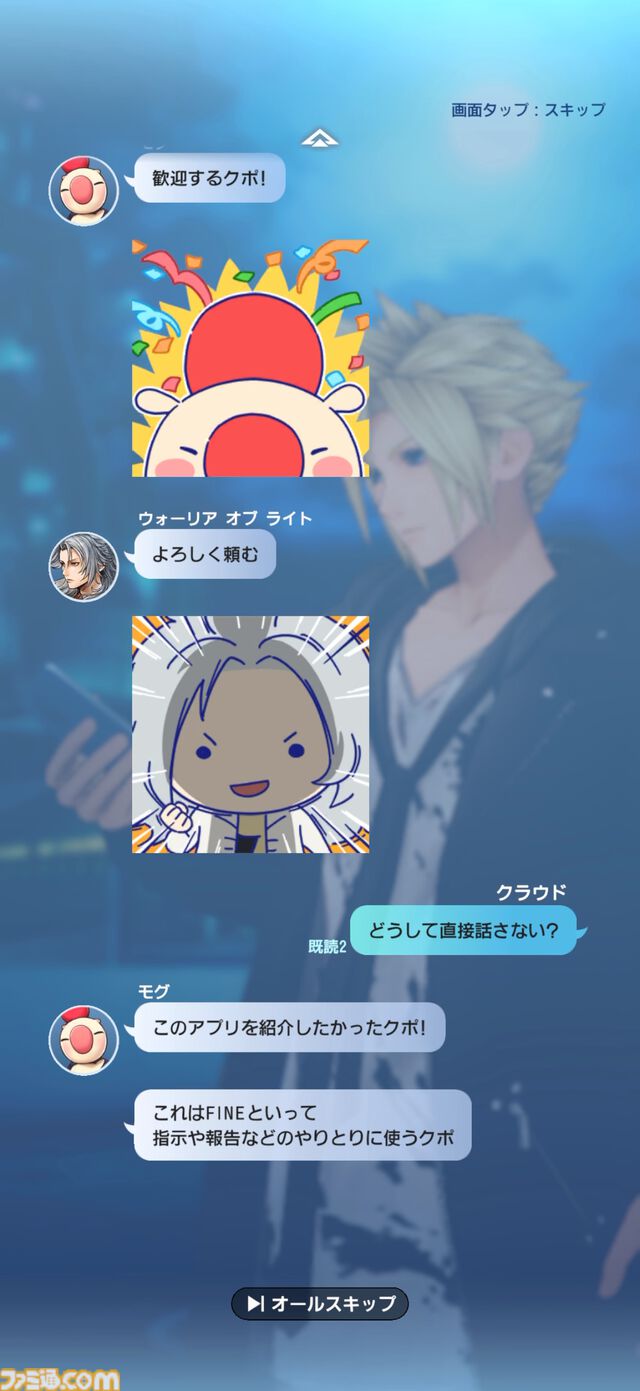Tap the オールスキップ button
The width and height of the screenshot is (640, 1391).
pyautogui.click(x=320, y=1303)
